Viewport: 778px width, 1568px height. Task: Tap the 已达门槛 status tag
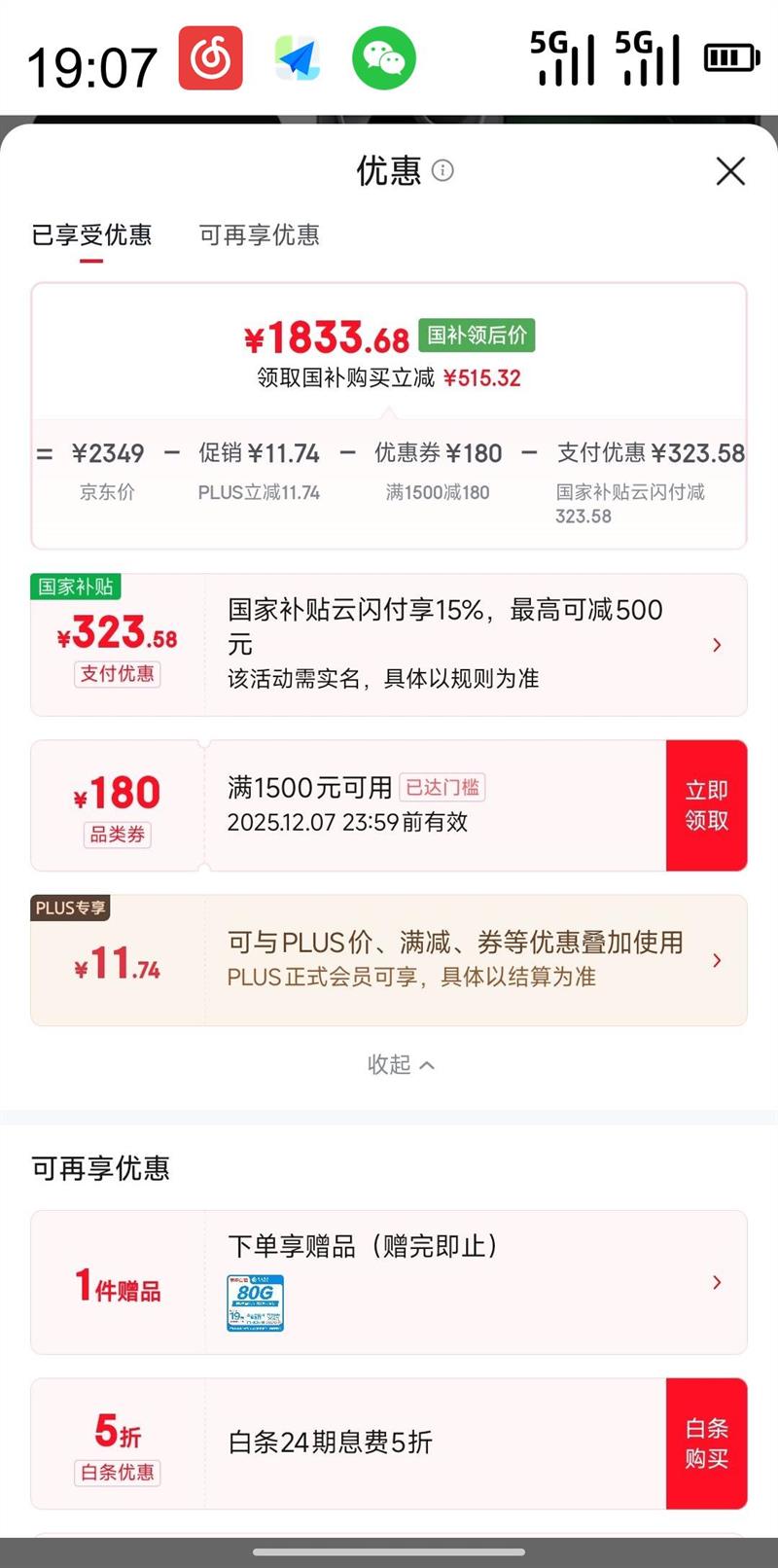(x=442, y=788)
